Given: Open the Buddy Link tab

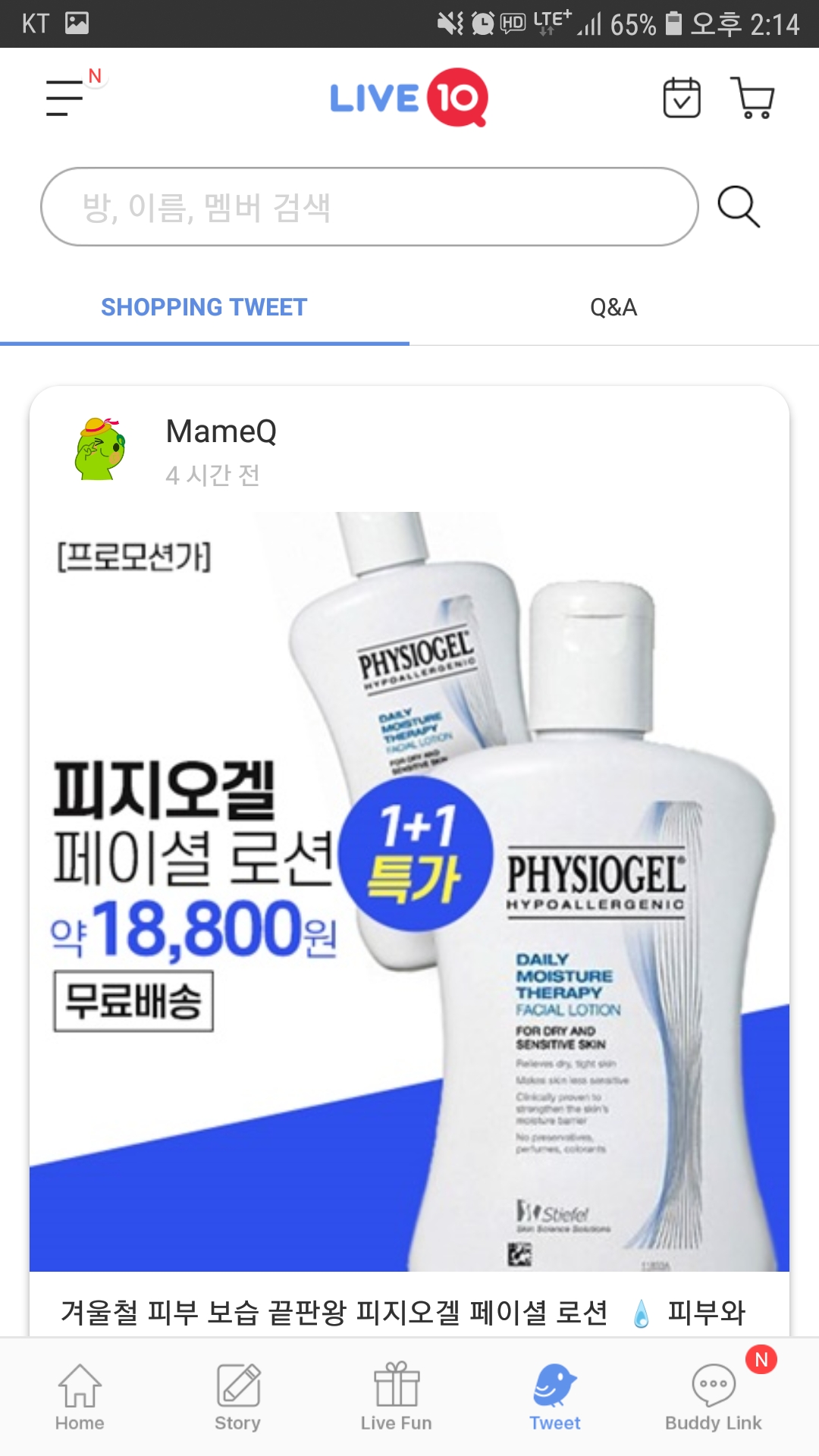Looking at the screenshot, I should tap(713, 1398).
